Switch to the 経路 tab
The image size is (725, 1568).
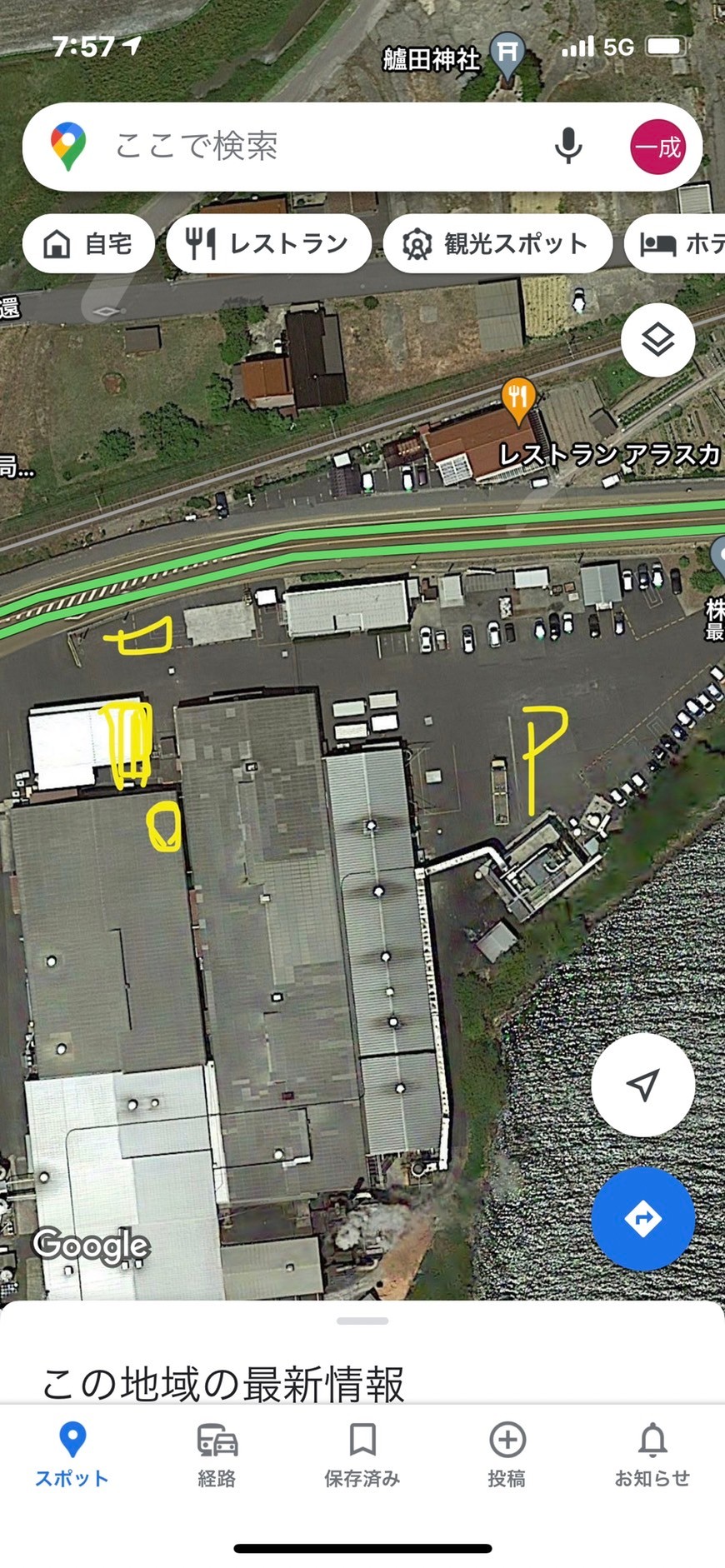coord(217,1456)
